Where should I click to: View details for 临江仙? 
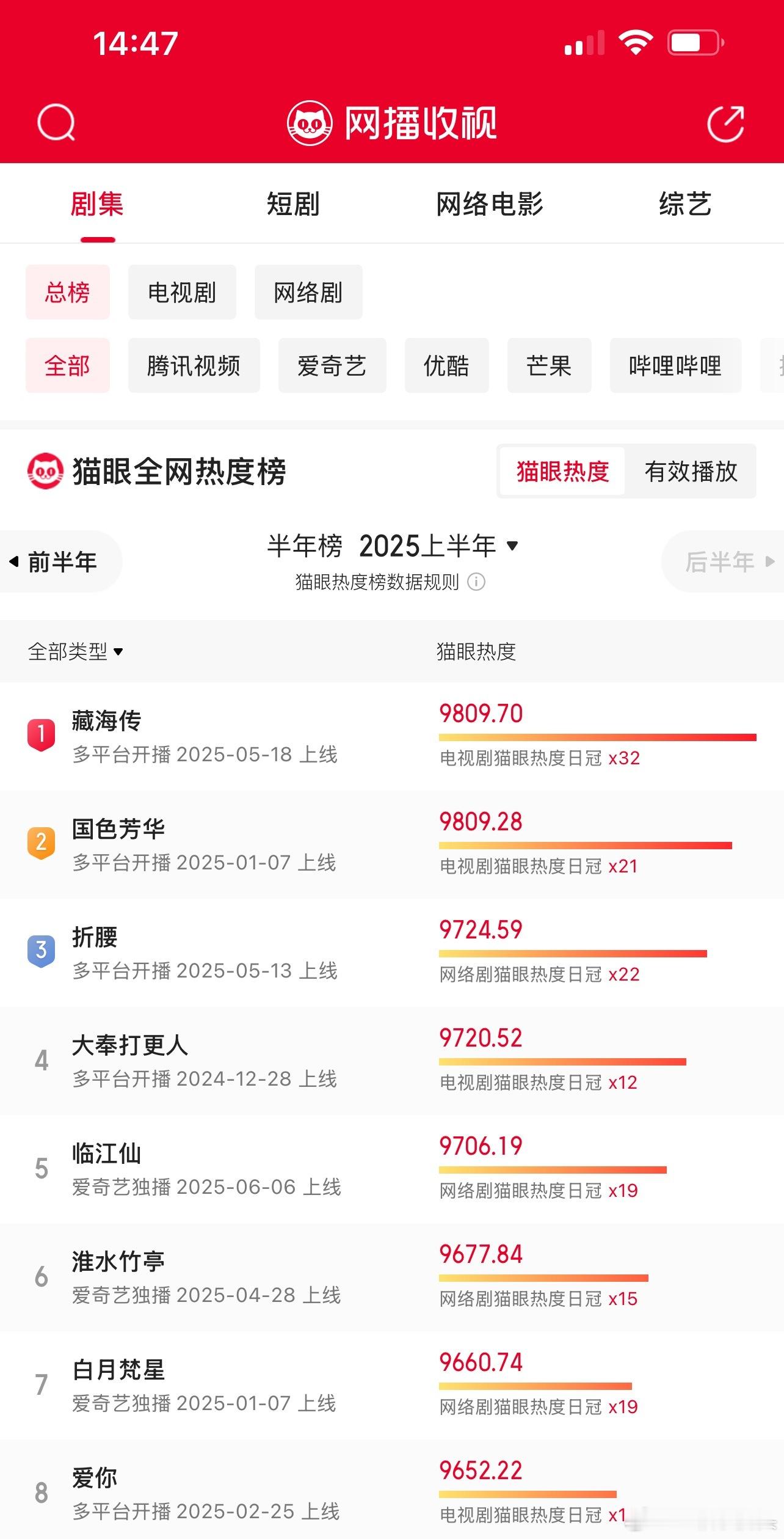click(392, 1169)
